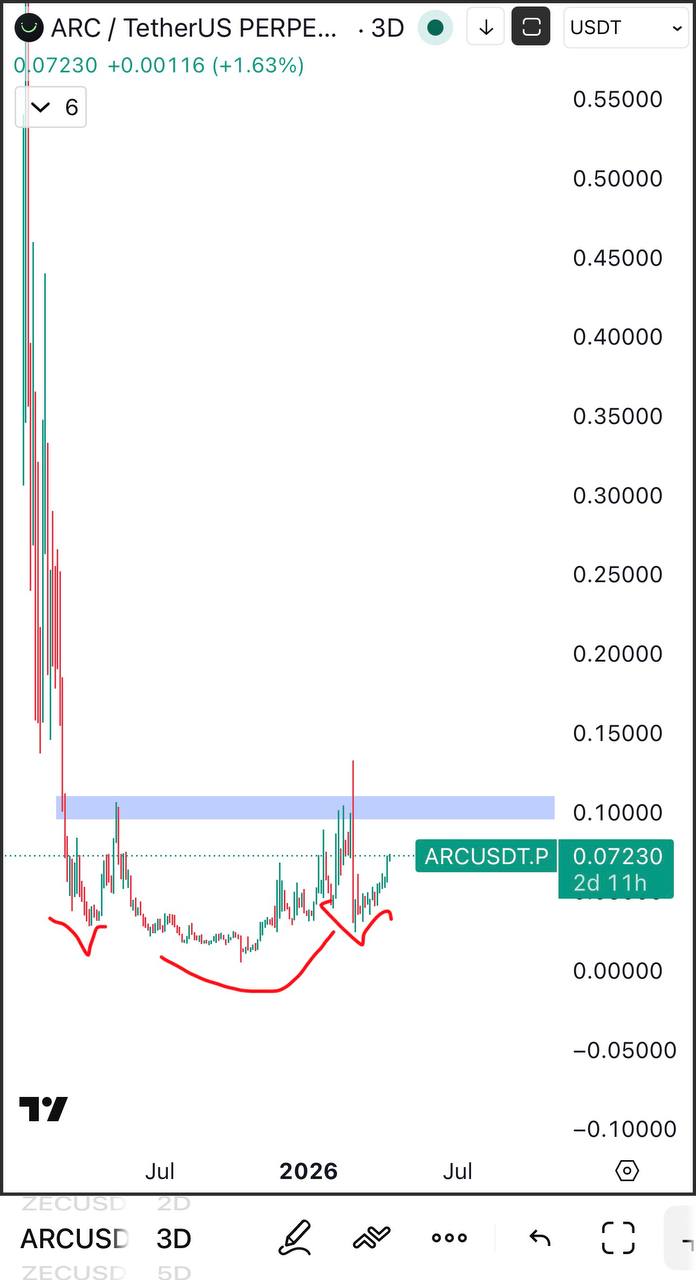The height and width of the screenshot is (1280, 696).
Task: Tap the green market status dot
Action: coord(435,28)
